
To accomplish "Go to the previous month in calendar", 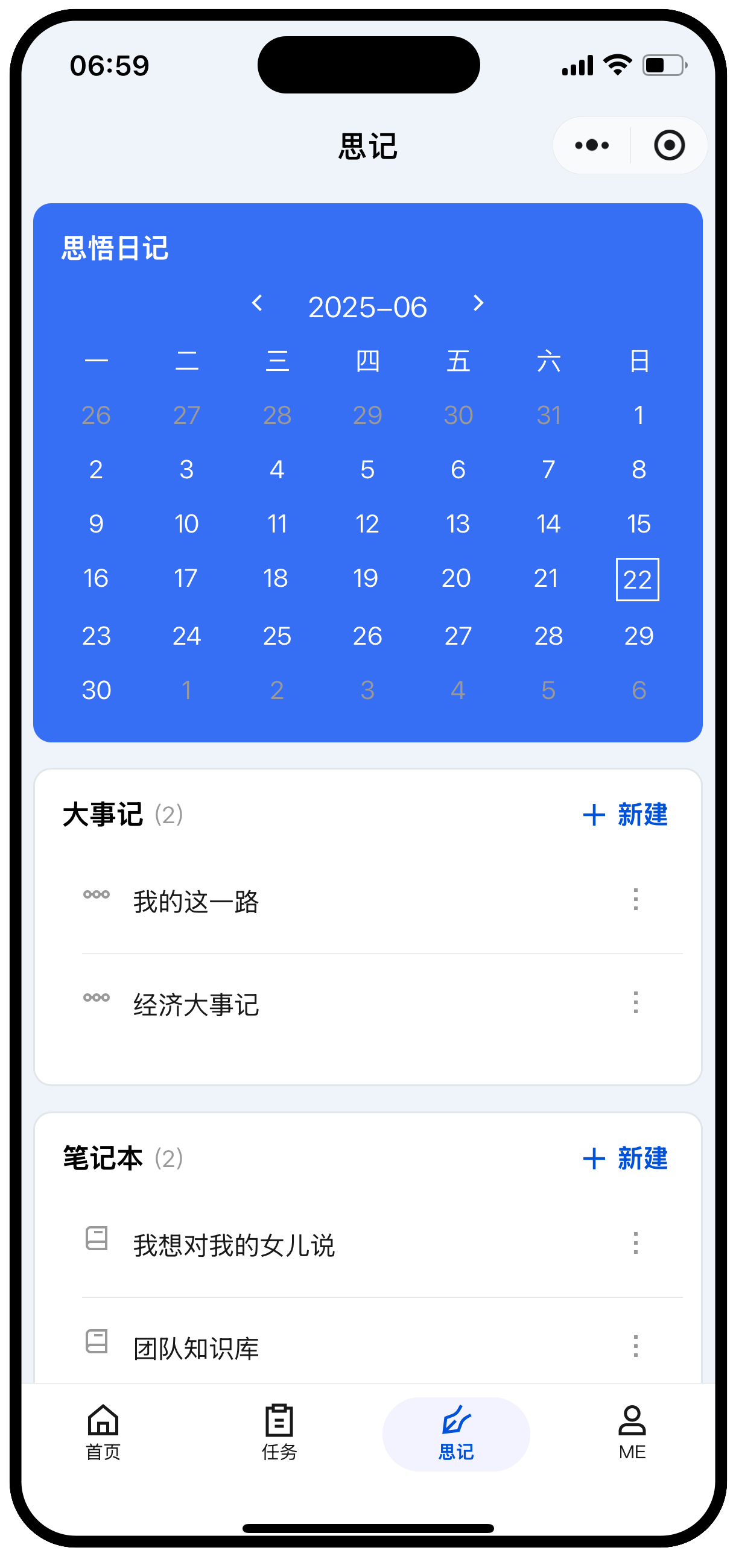I will coord(257,303).
